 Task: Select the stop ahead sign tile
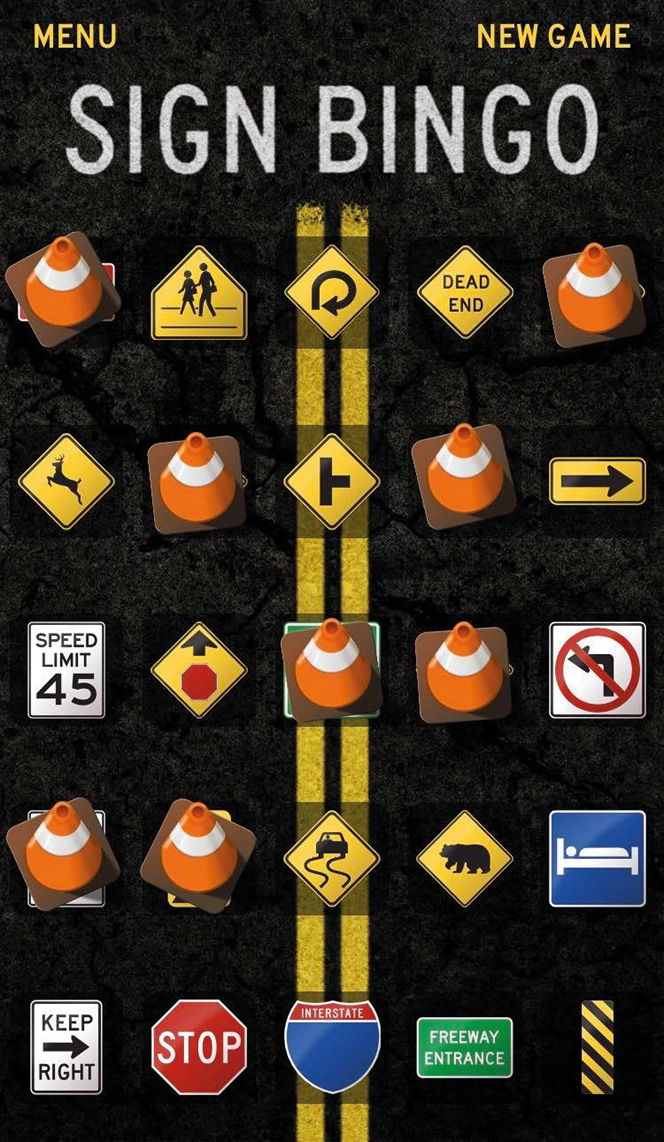pos(199,670)
